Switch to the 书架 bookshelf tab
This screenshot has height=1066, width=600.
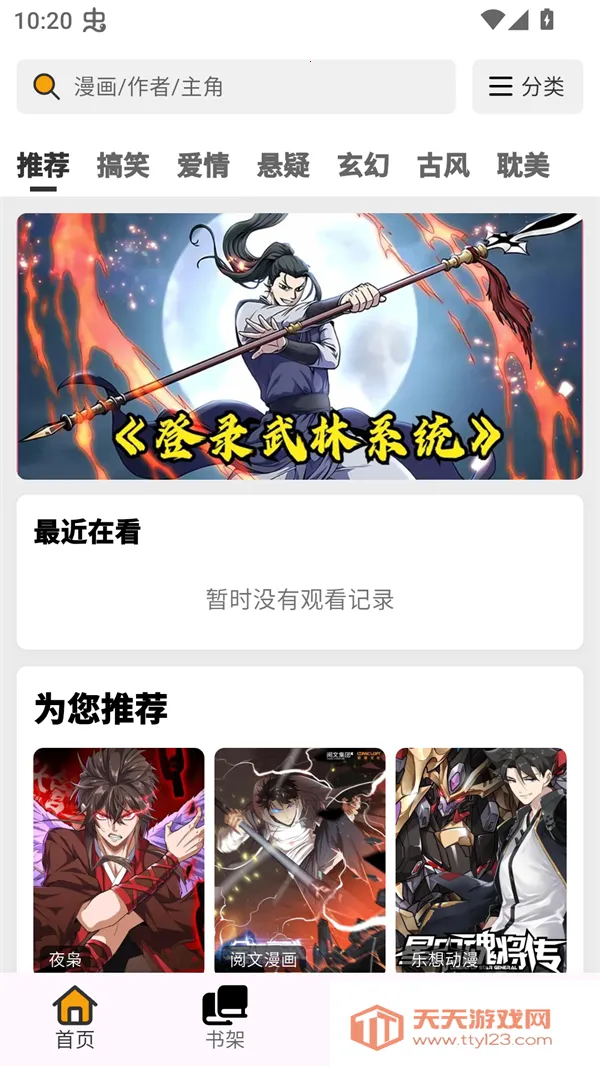click(225, 1018)
